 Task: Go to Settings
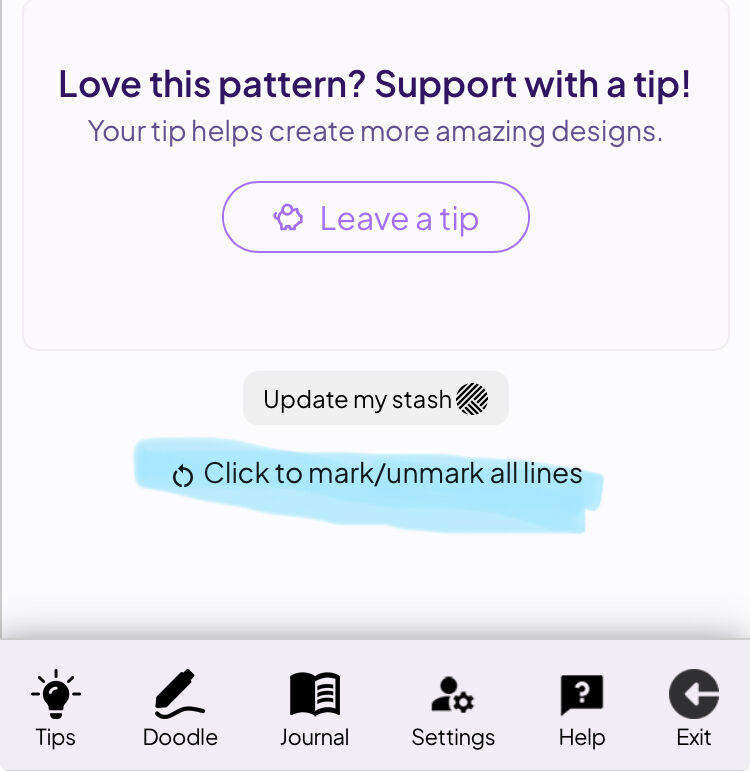point(453,708)
